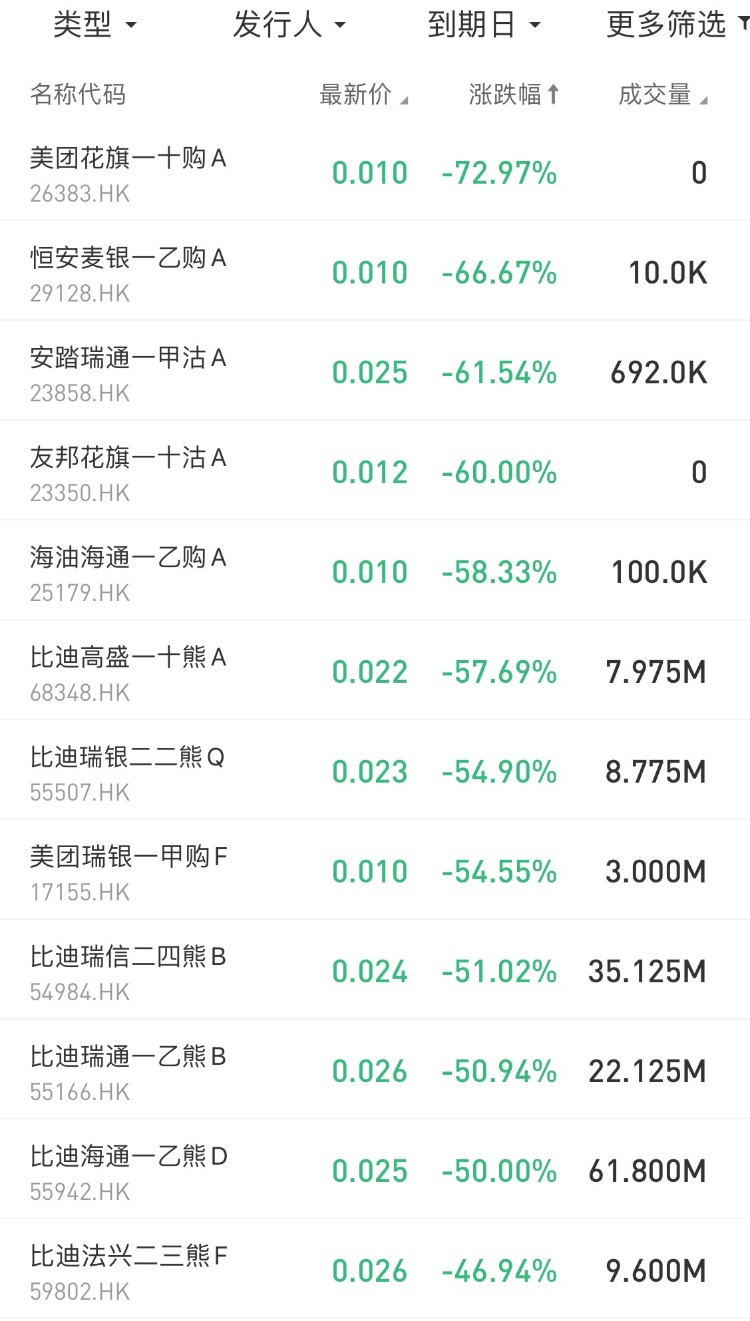Screen dimensions: 750x1321
Task: Open 比迪瑞通一乙熊B details
Action: pyautogui.click(x=375, y=1071)
